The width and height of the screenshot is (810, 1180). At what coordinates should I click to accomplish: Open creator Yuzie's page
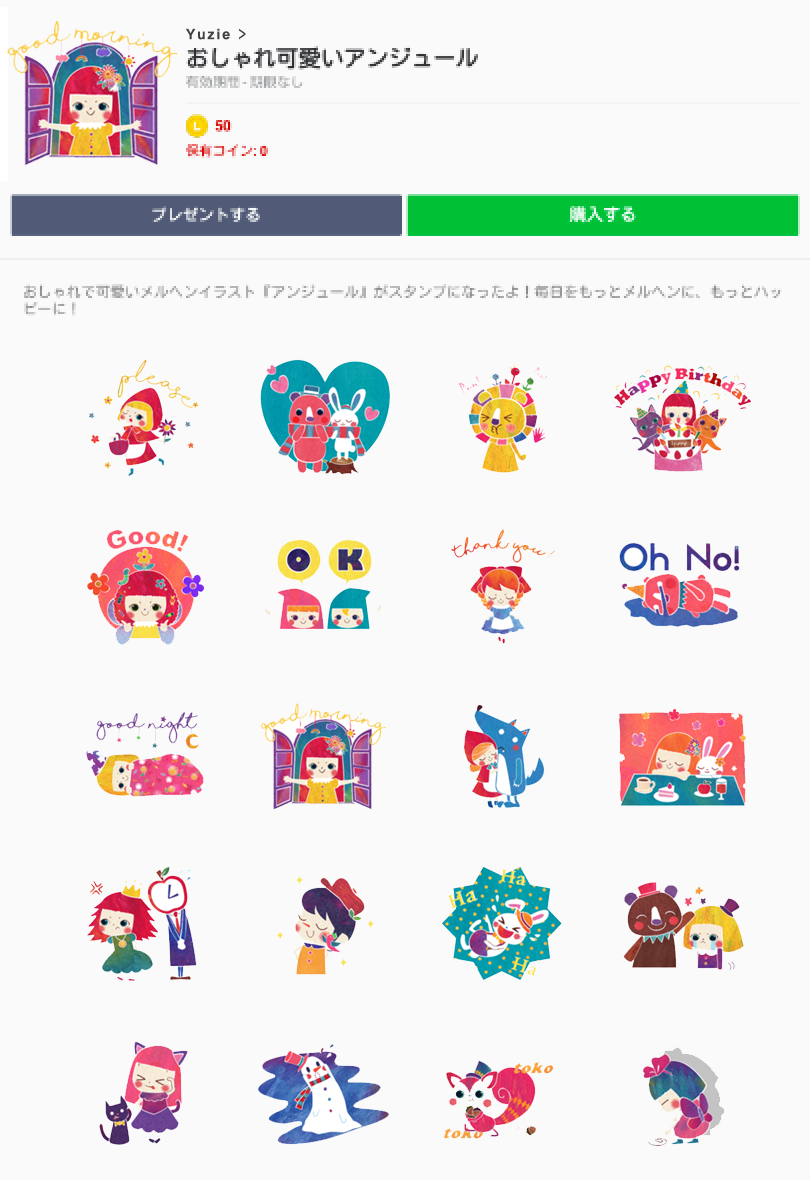point(216,34)
